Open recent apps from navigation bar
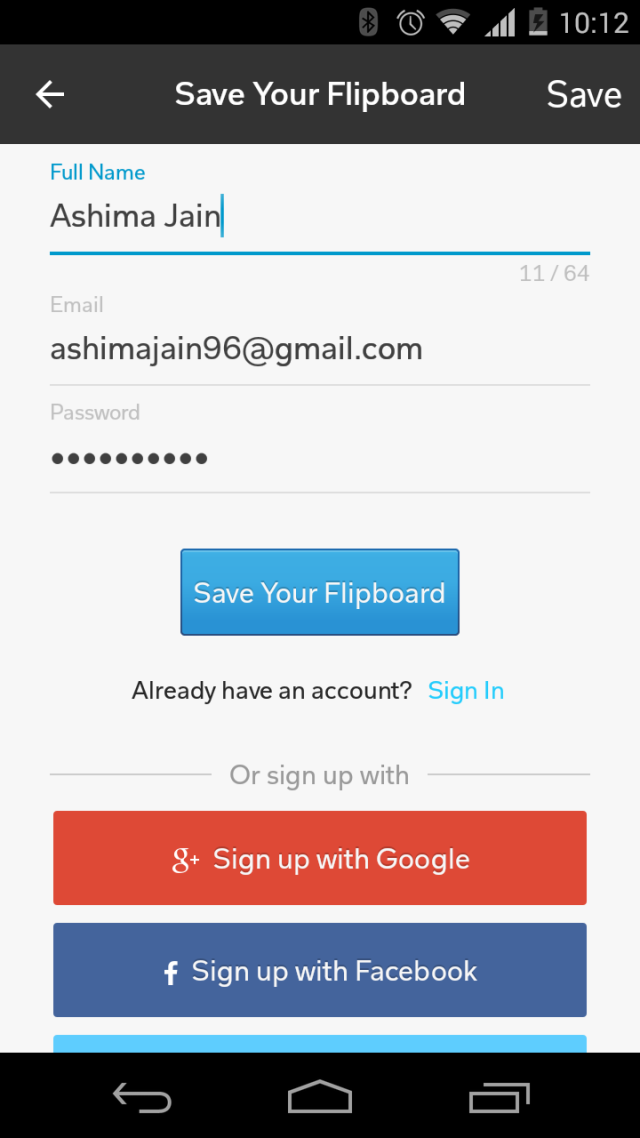Screen dimensions: 640x1138 pyautogui.click(x=498, y=1097)
